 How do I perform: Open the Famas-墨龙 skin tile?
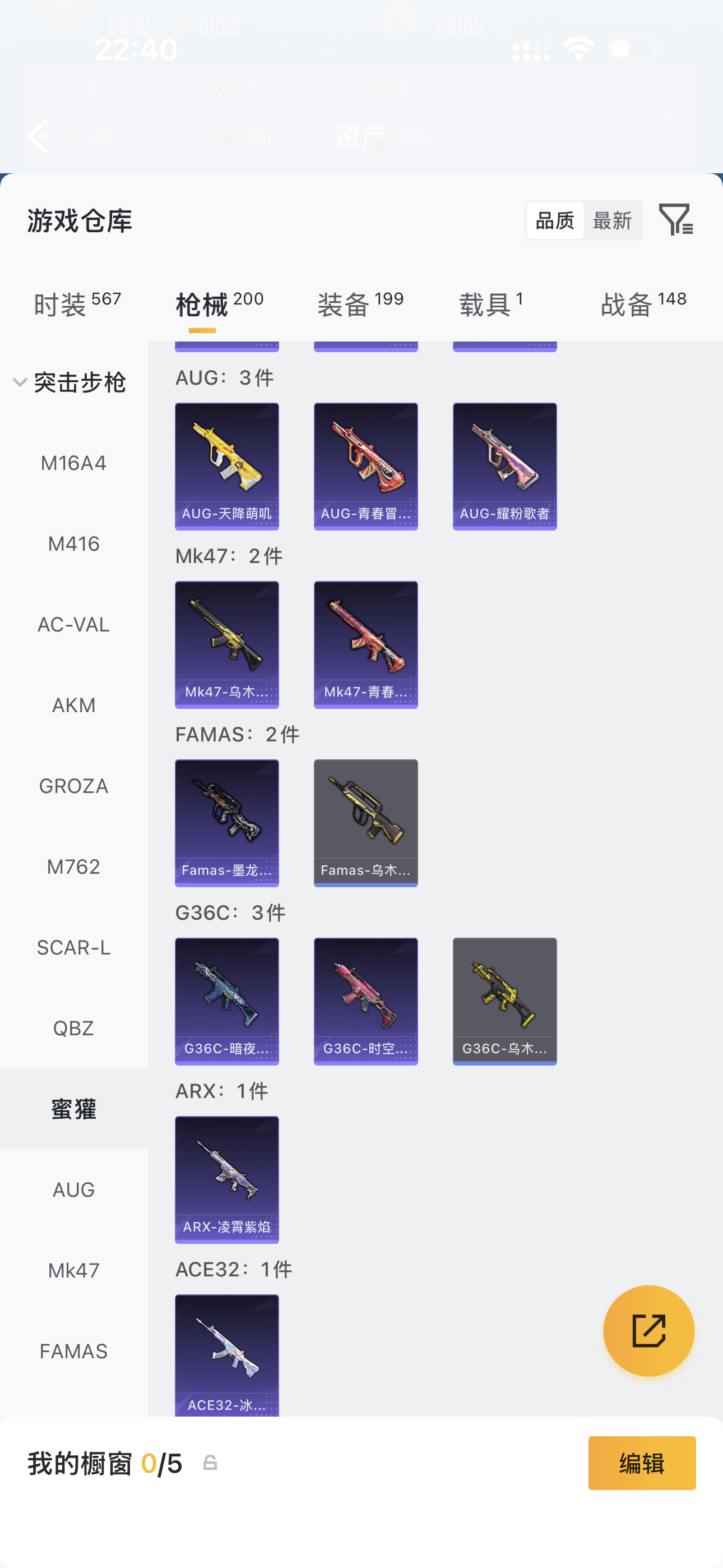pyautogui.click(x=226, y=822)
